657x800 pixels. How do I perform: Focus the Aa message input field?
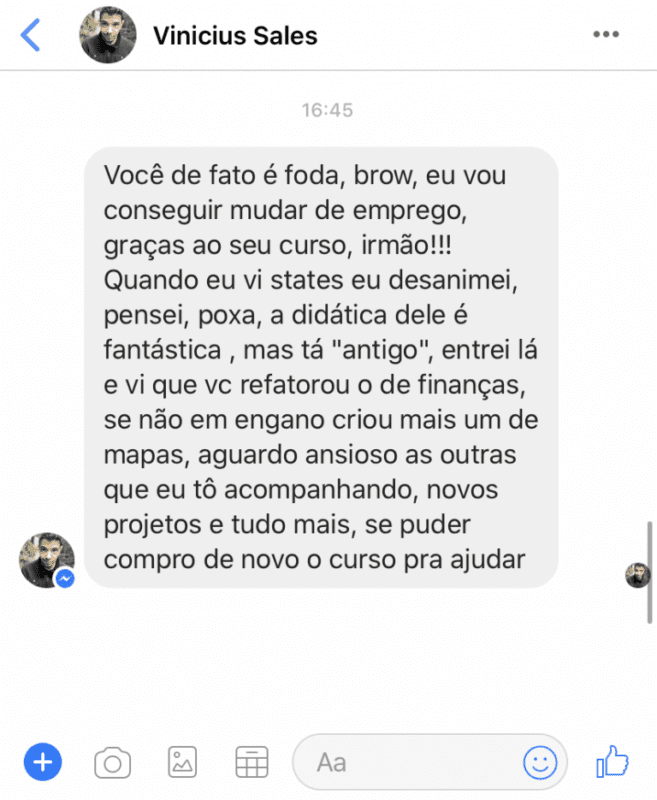[x=410, y=763]
